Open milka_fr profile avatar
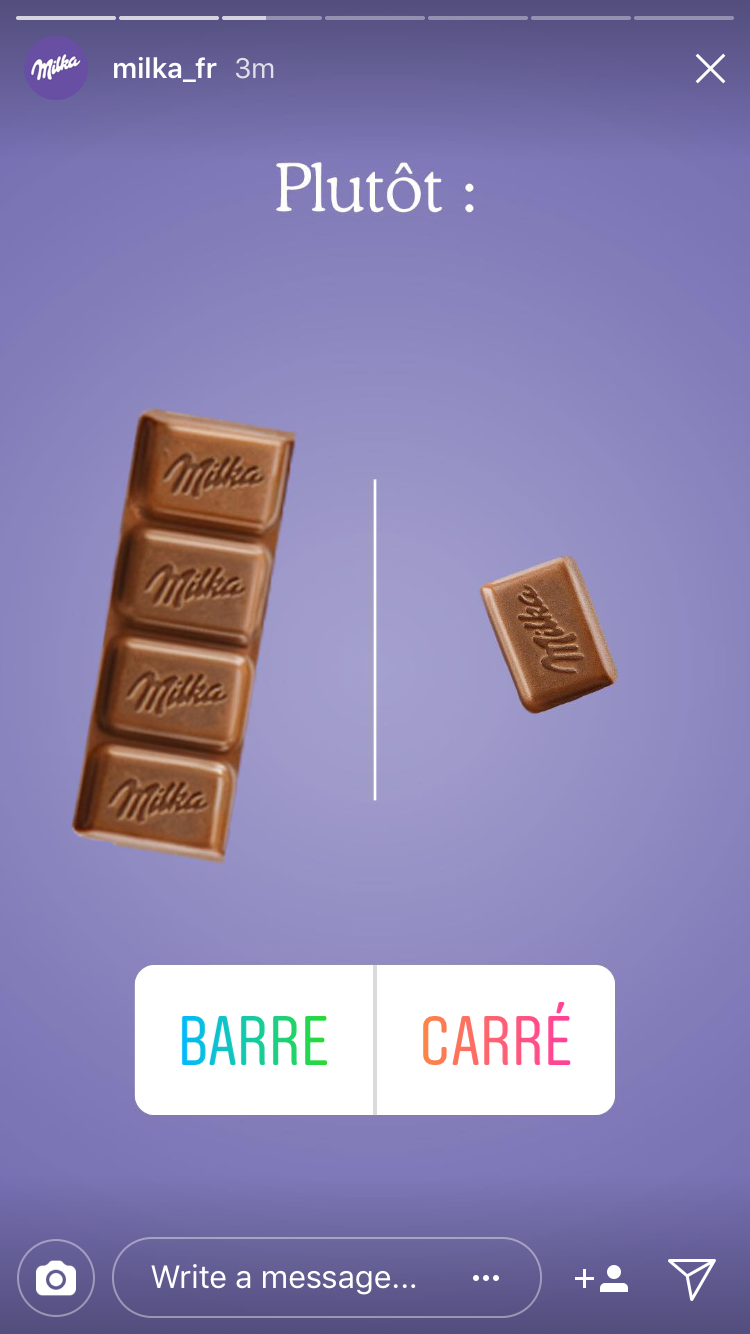This screenshot has width=750, height=1334. 56,69
